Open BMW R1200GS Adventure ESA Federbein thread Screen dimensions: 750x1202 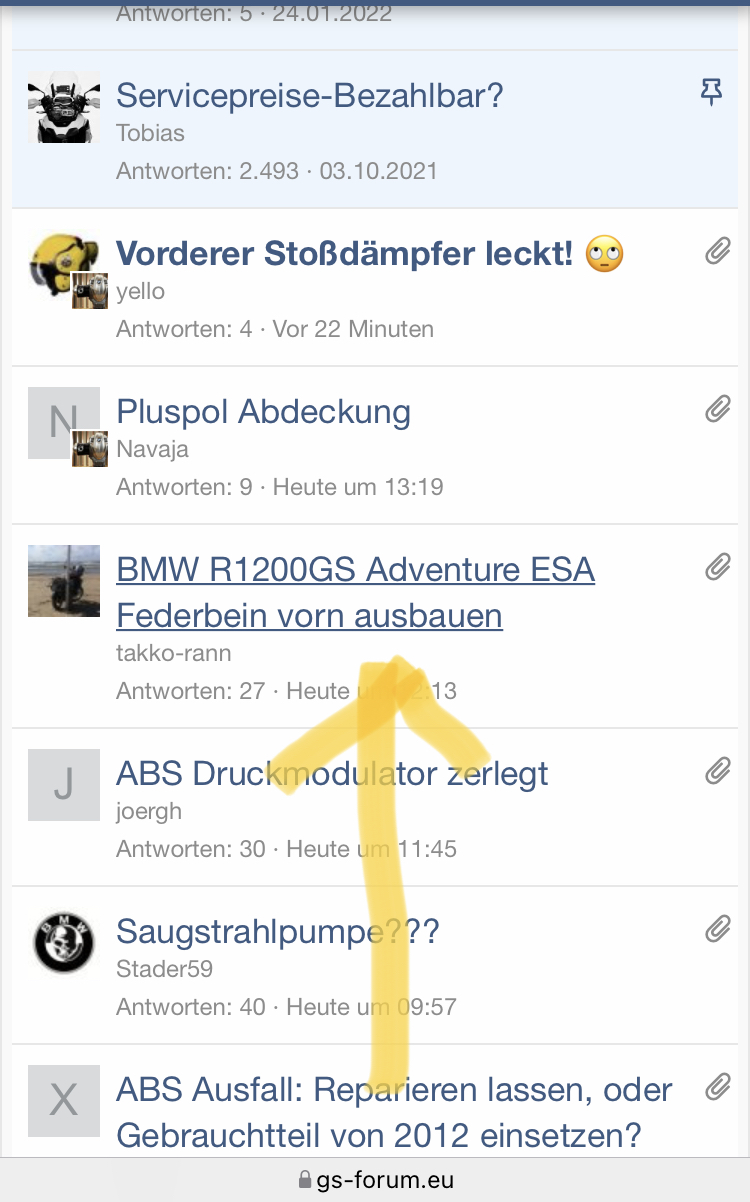click(355, 592)
